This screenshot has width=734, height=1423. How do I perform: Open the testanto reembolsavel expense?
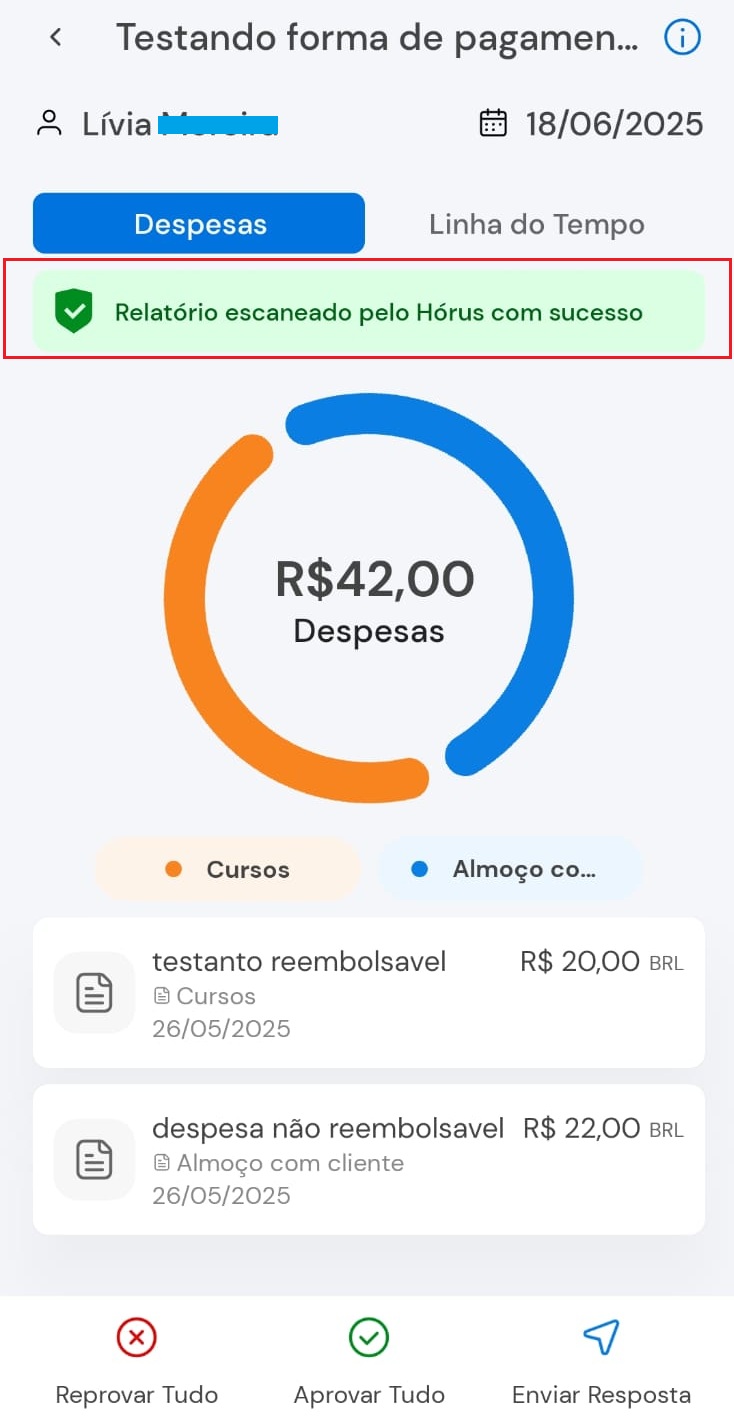coord(369,993)
